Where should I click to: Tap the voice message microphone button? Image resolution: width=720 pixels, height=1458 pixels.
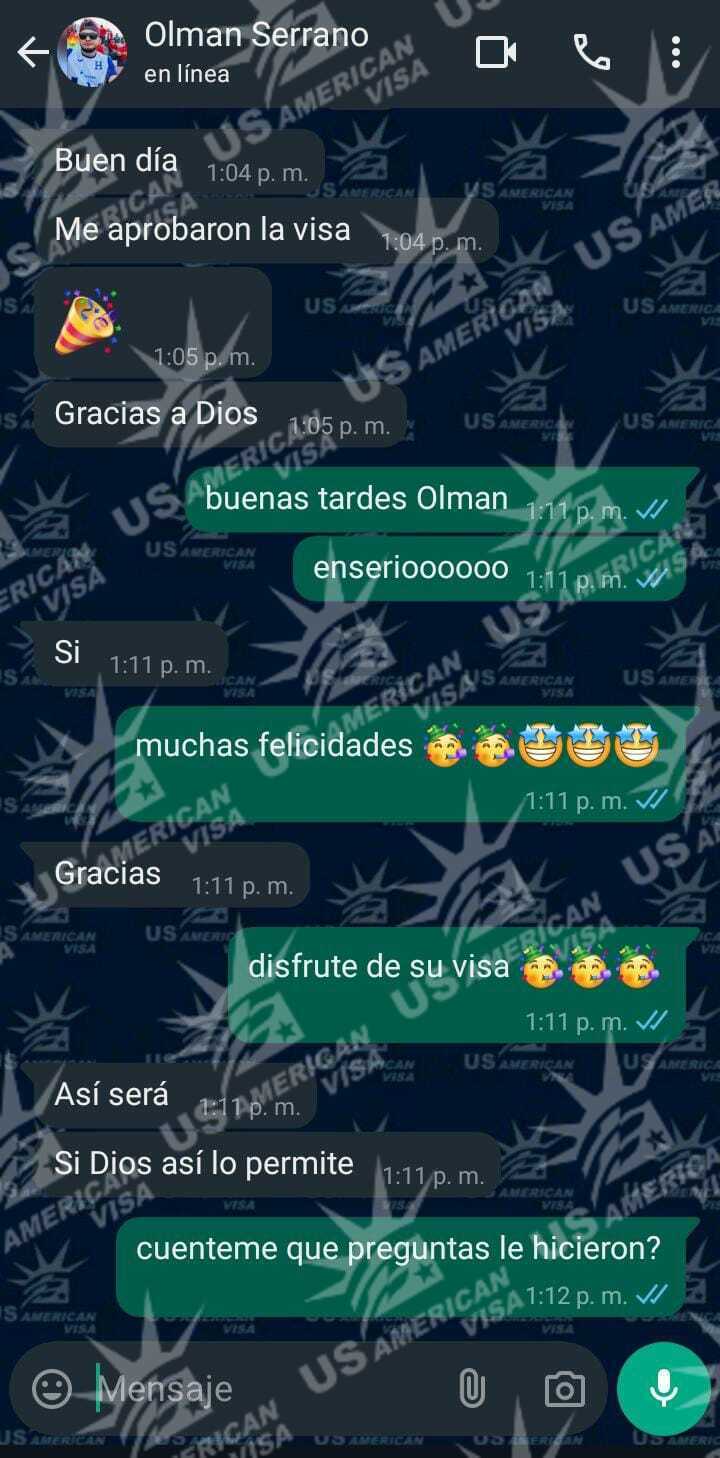click(x=663, y=1388)
